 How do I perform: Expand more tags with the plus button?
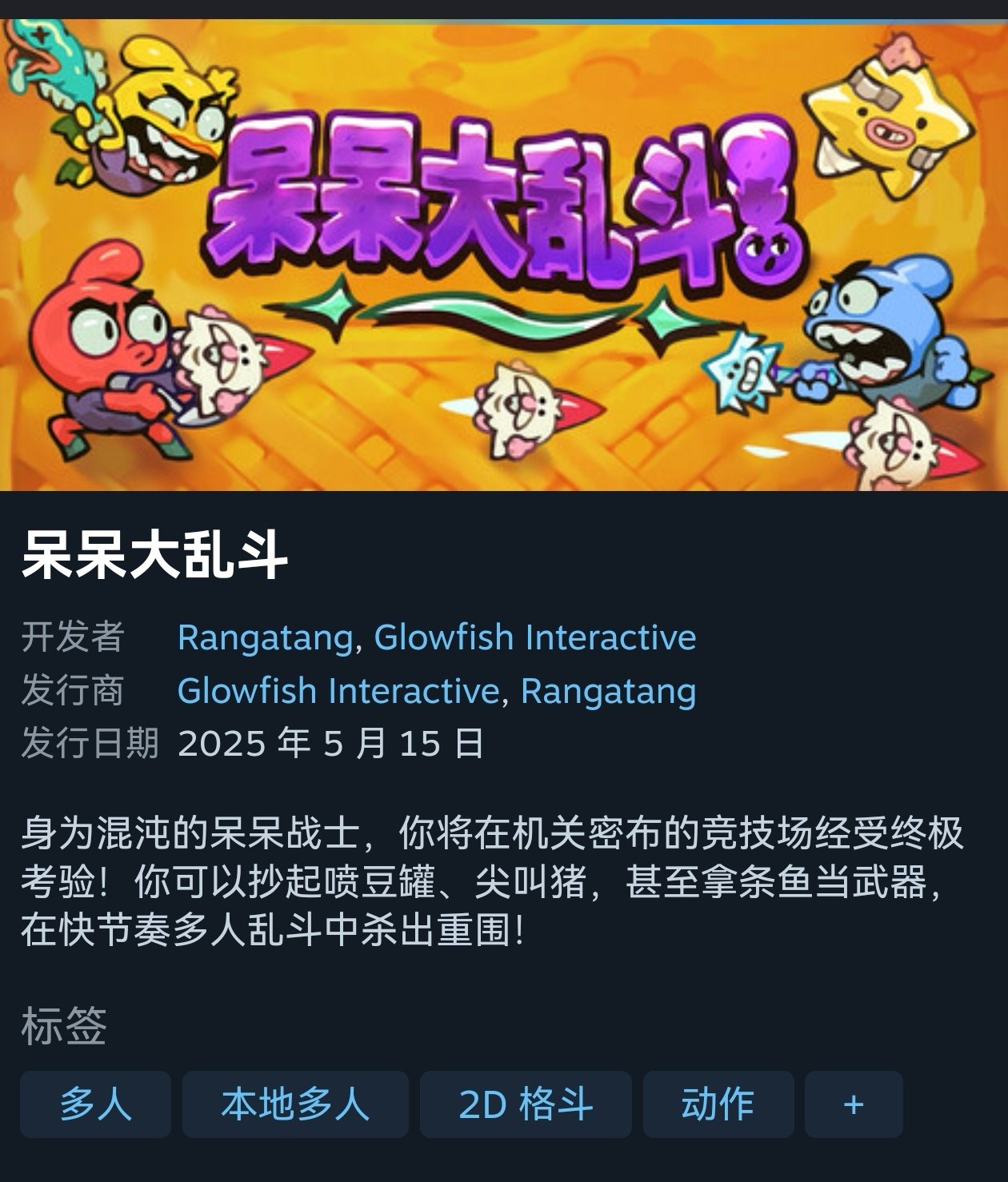coord(853,1104)
